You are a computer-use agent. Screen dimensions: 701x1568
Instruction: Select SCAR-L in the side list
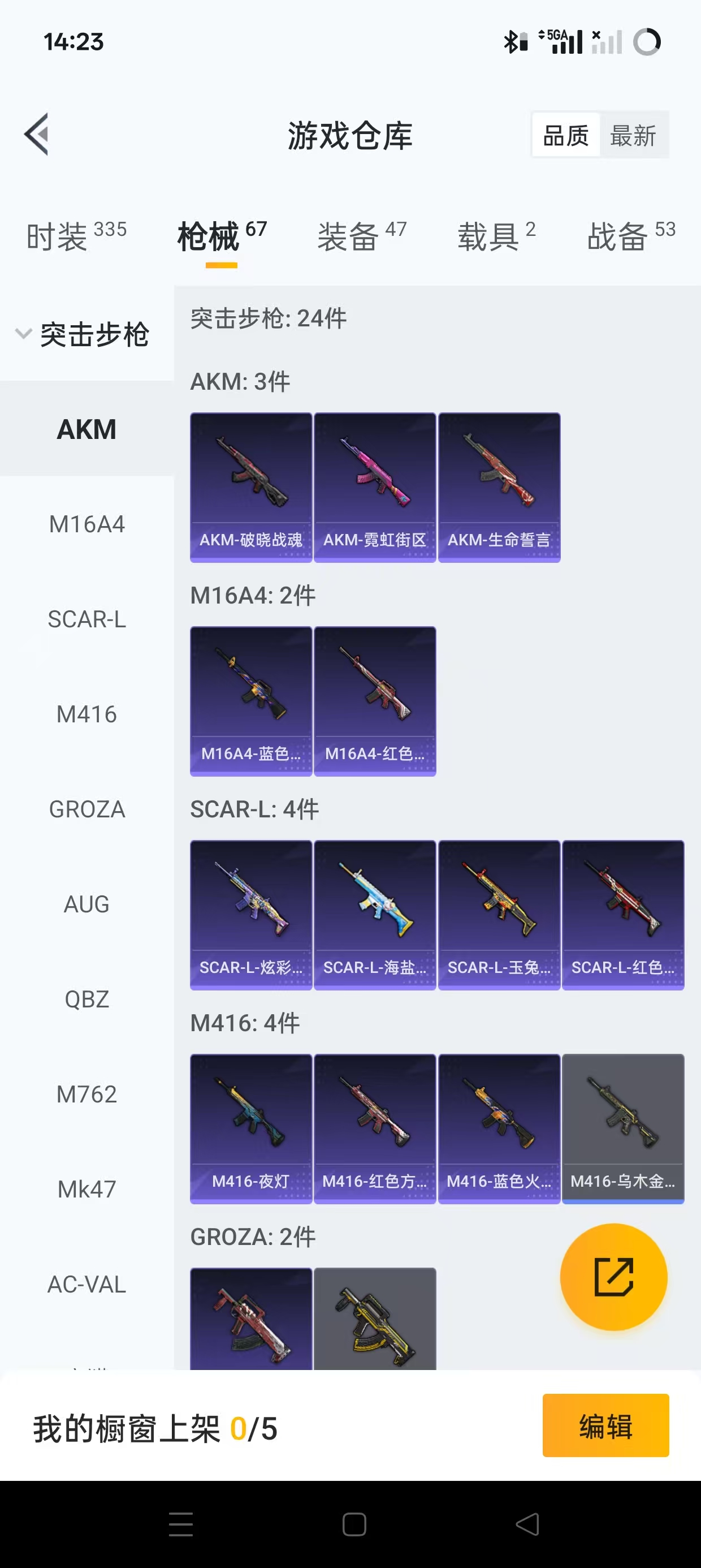pos(87,619)
